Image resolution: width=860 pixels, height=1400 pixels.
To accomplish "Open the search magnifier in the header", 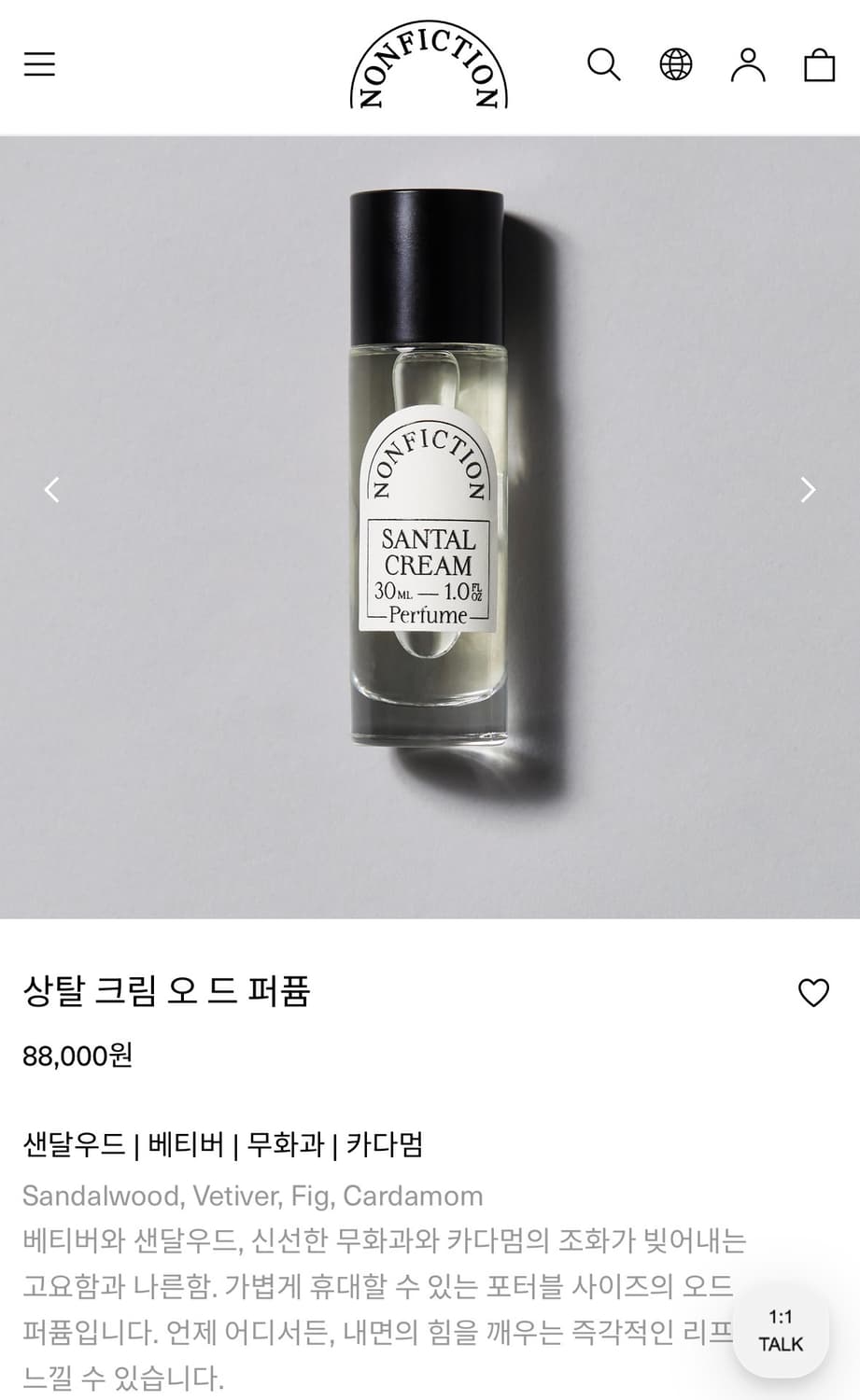I will click(x=604, y=64).
